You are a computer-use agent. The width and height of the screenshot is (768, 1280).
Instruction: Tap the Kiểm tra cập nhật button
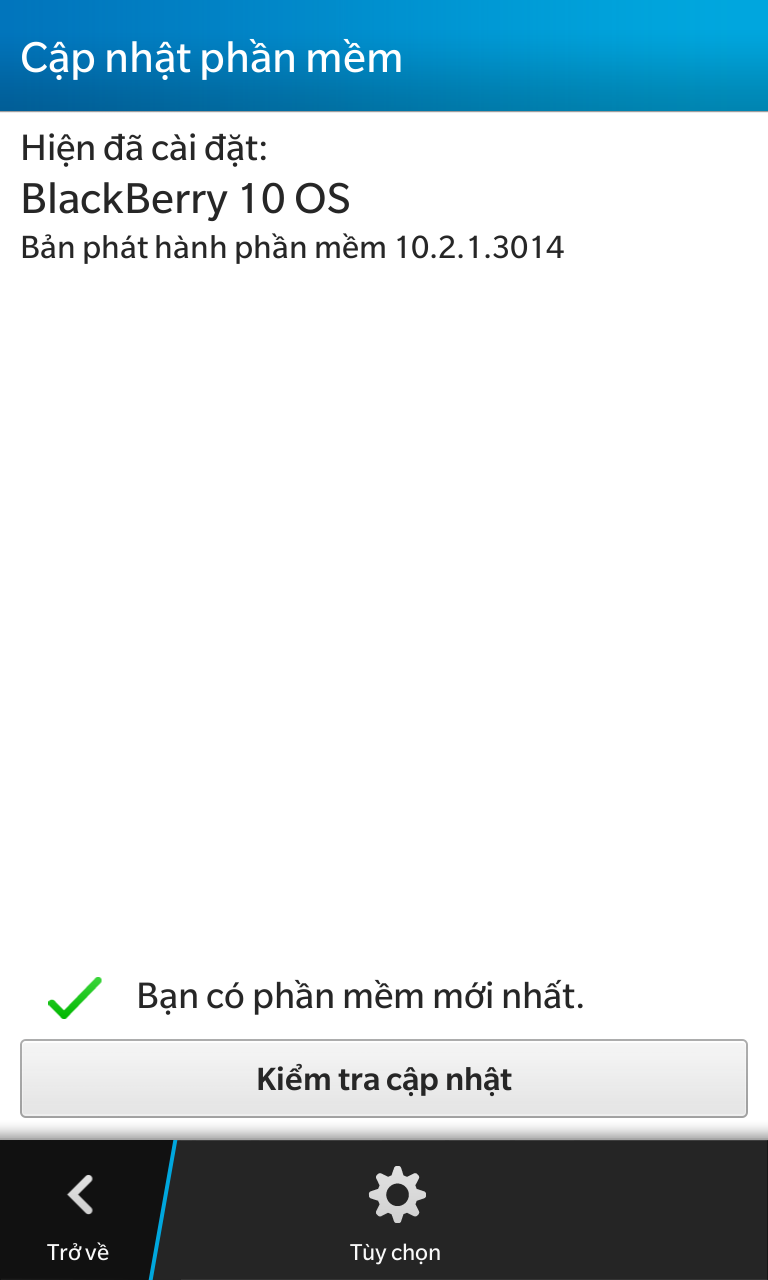coord(384,1079)
